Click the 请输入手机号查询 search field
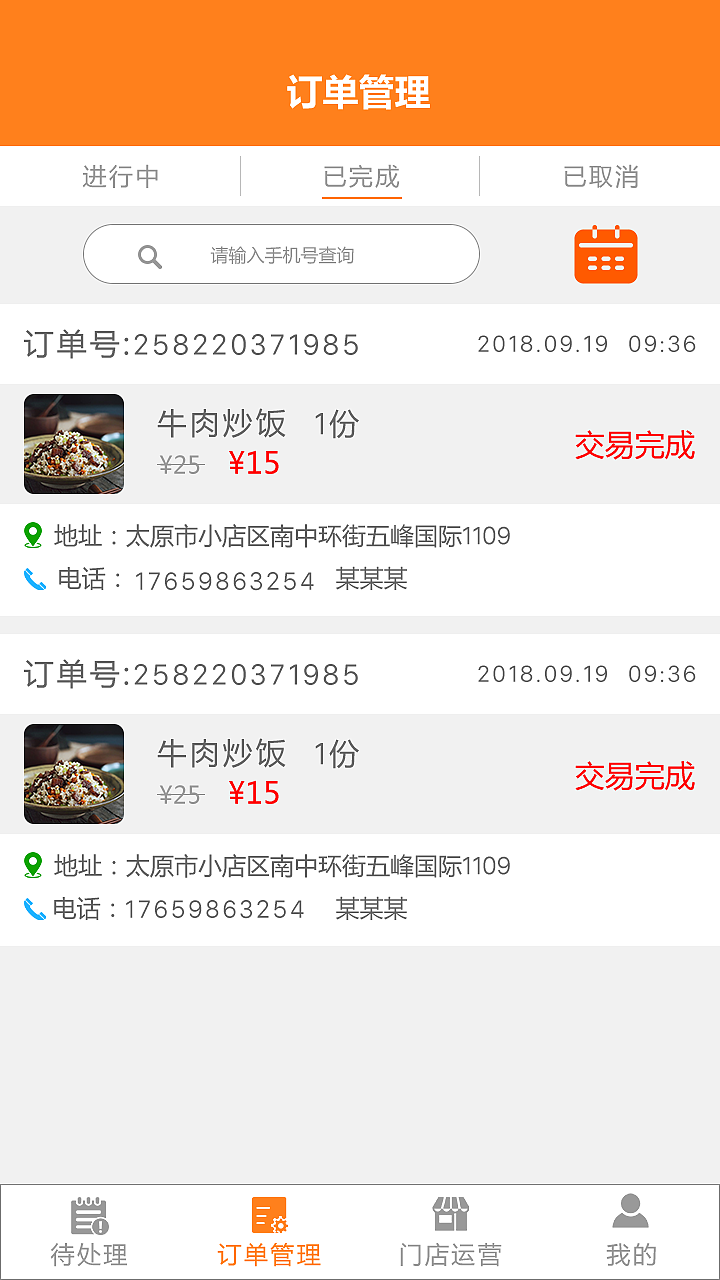Screen dimensions: 720x1280 [x=300, y=255]
